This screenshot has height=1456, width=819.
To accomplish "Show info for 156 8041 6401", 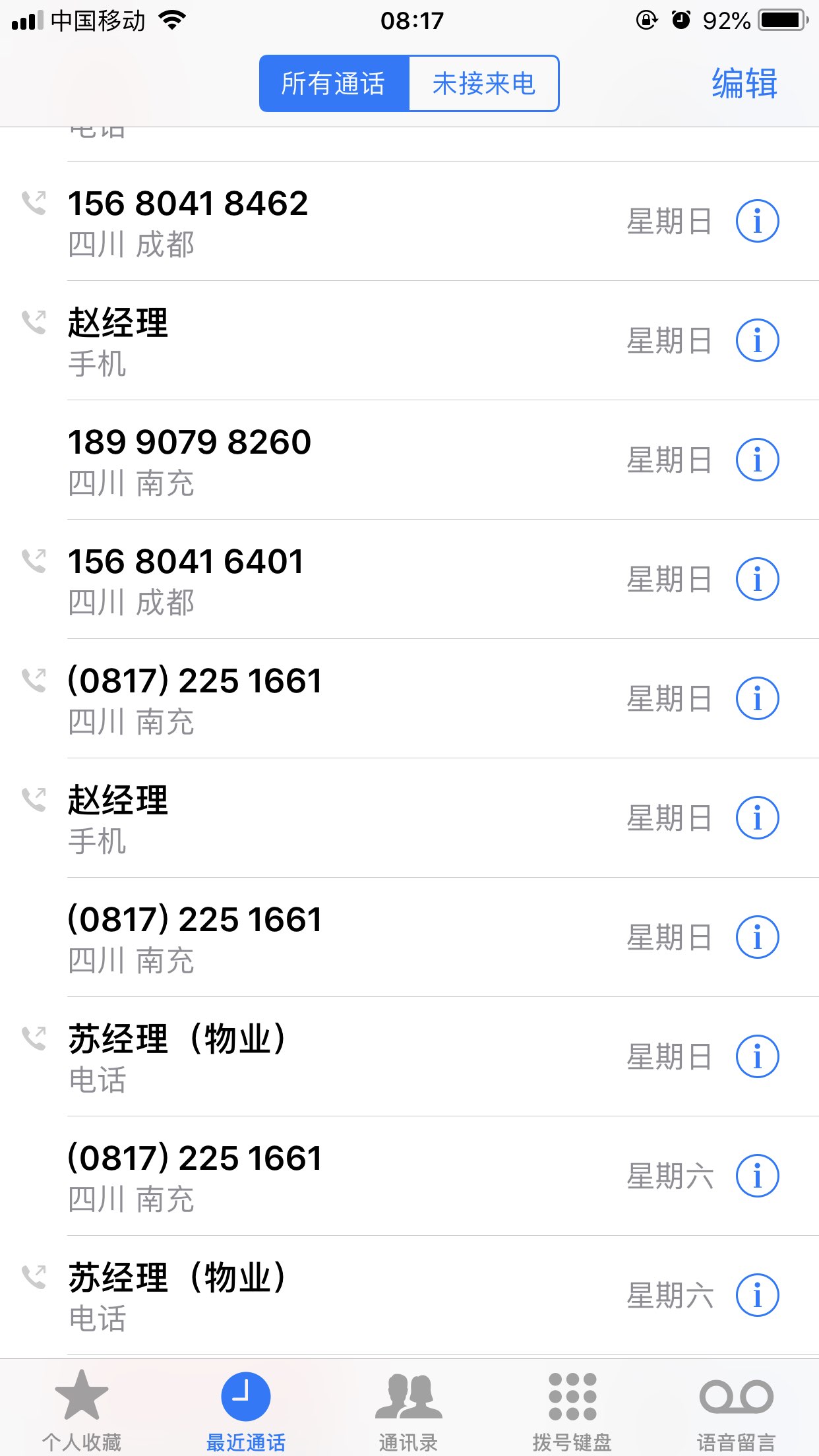I will coord(757,580).
